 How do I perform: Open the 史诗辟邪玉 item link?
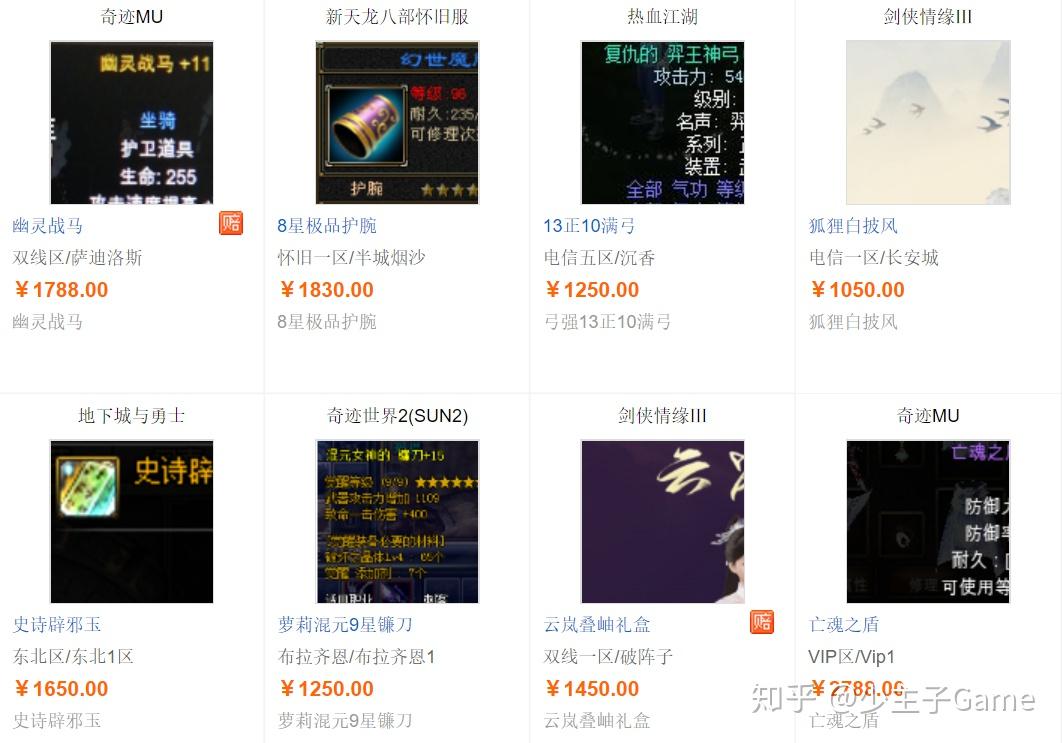(x=57, y=625)
